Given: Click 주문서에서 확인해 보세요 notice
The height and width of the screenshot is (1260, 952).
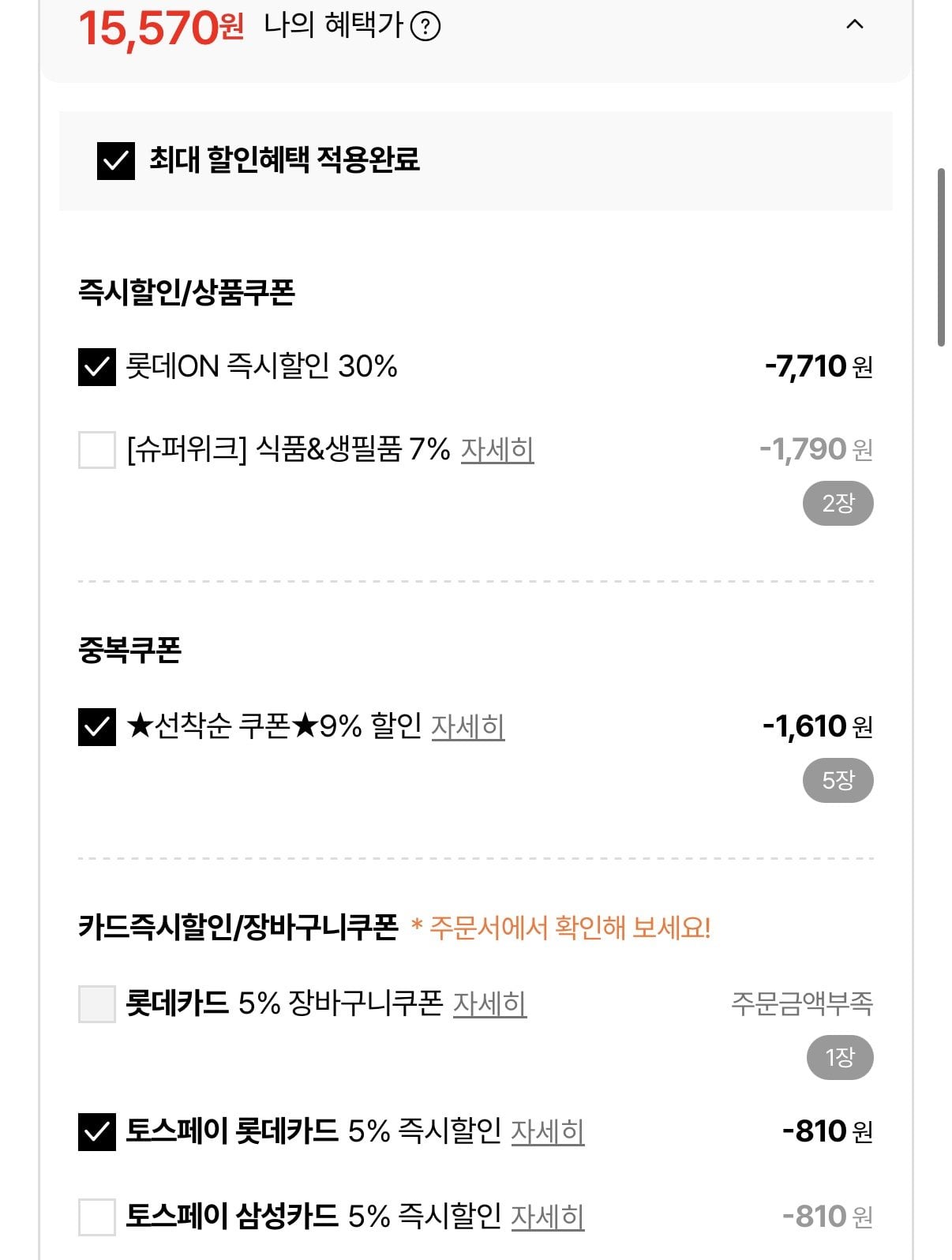Looking at the screenshot, I should pyautogui.click(x=563, y=929).
